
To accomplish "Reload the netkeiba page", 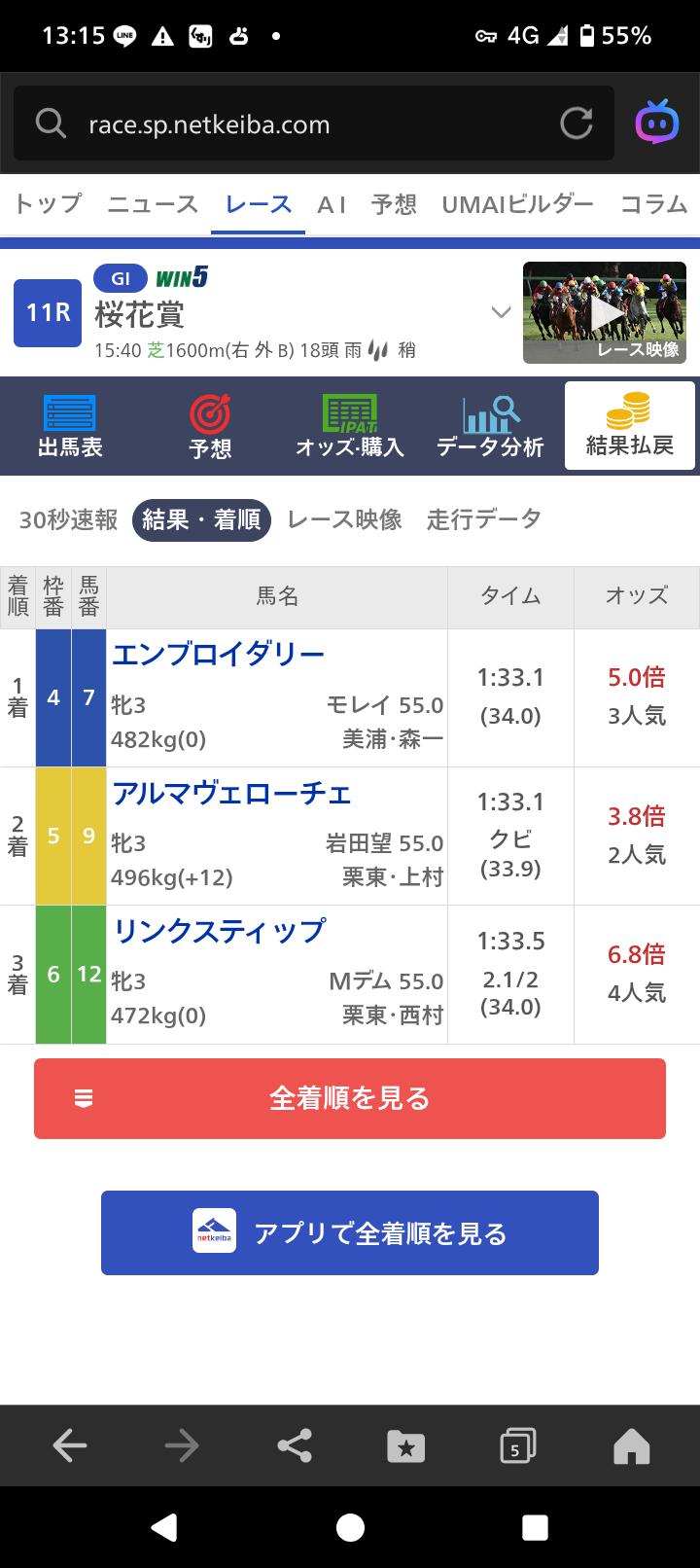I will pos(576,124).
